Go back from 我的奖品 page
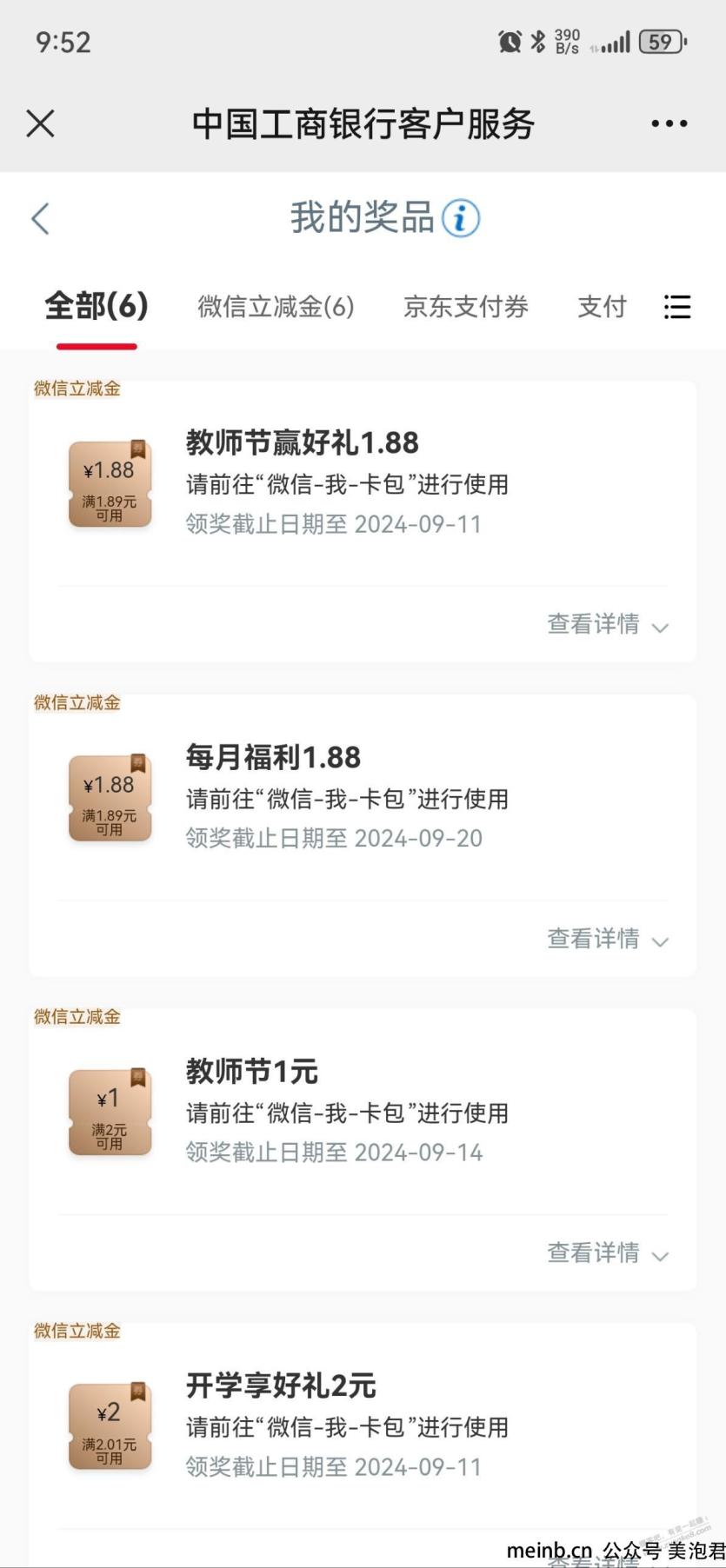The width and height of the screenshot is (726, 1568). 40,218
